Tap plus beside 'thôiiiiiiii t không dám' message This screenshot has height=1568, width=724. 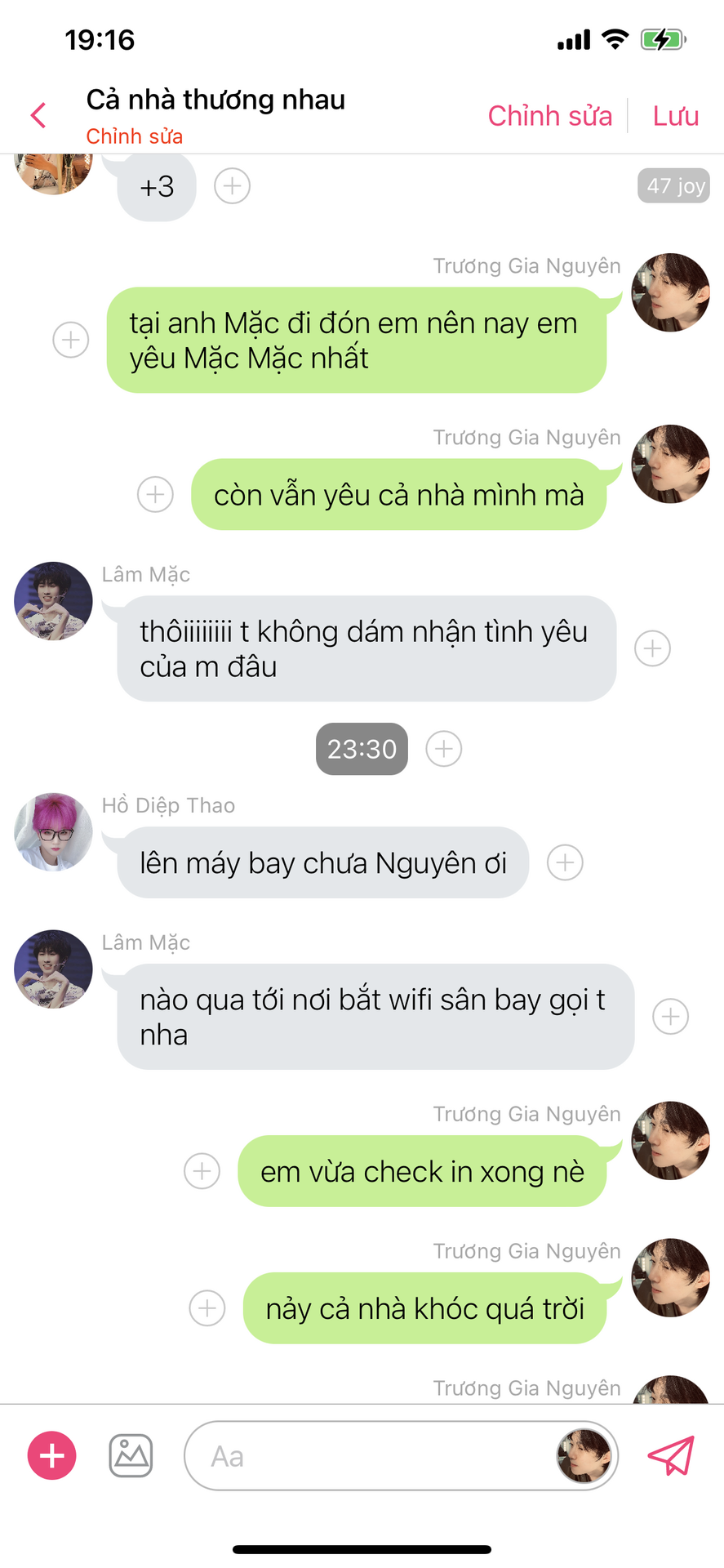click(652, 648)
